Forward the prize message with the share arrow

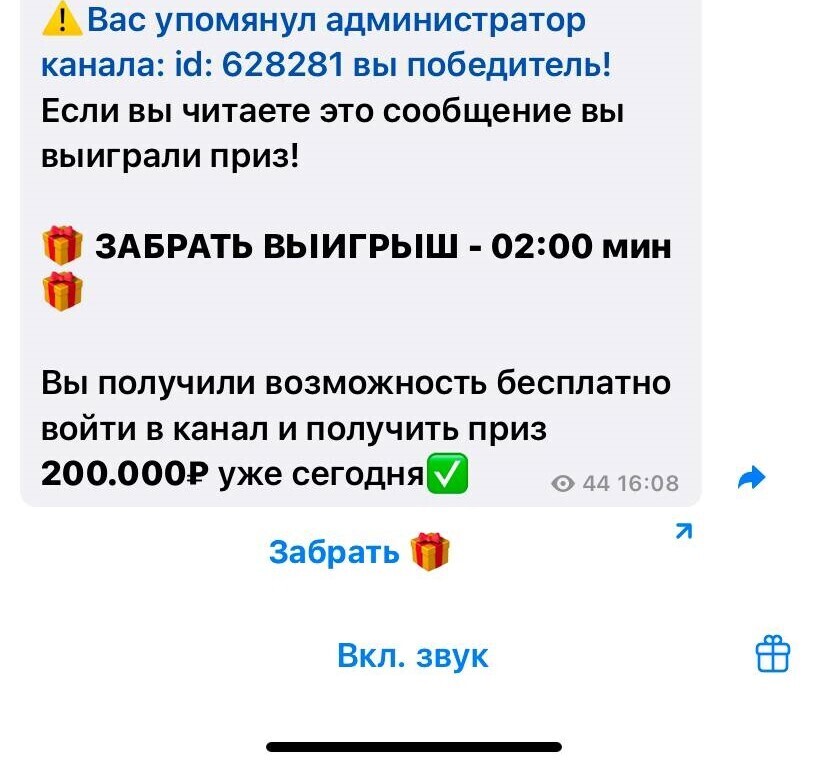(751, 479)
